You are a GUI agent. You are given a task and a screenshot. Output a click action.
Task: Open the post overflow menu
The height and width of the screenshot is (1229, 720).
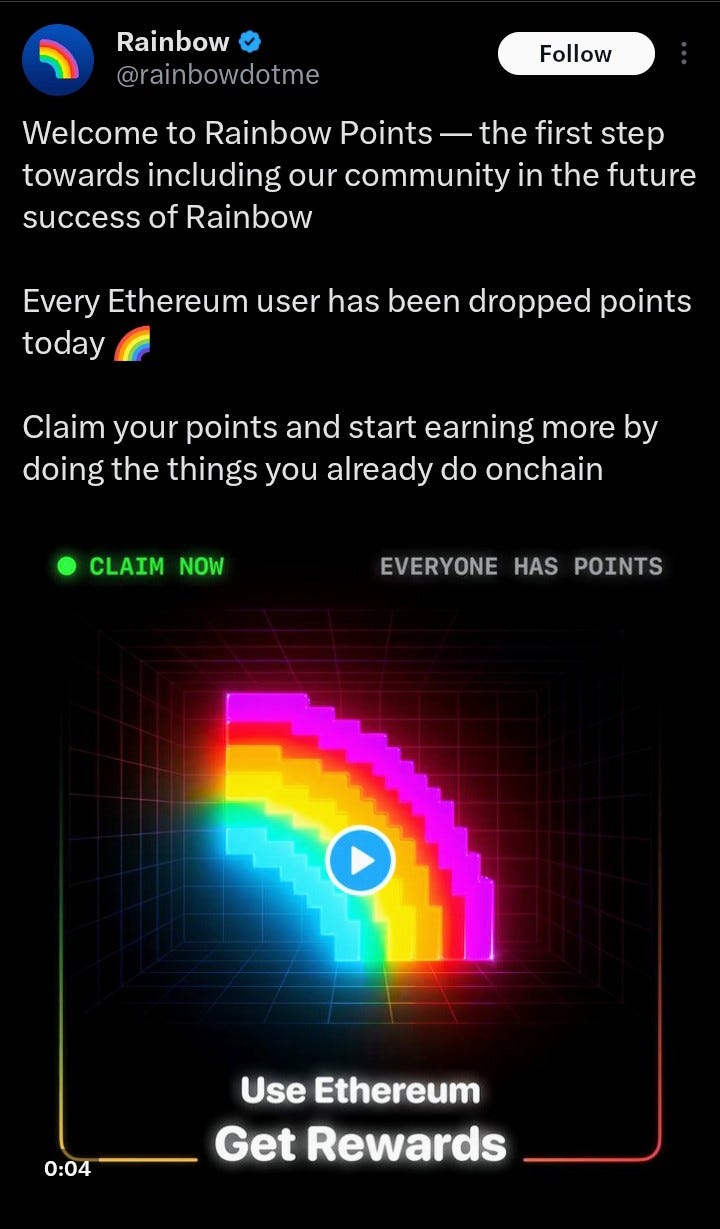coord(684,54)
